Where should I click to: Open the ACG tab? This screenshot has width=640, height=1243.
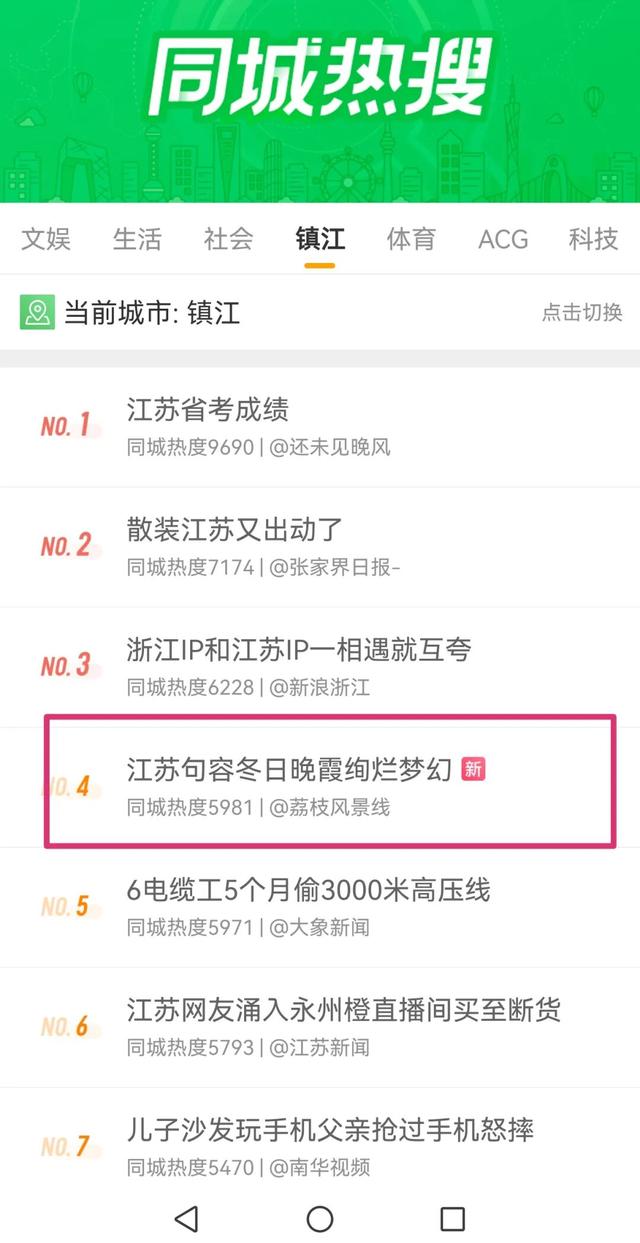click(x=503, y=239)
